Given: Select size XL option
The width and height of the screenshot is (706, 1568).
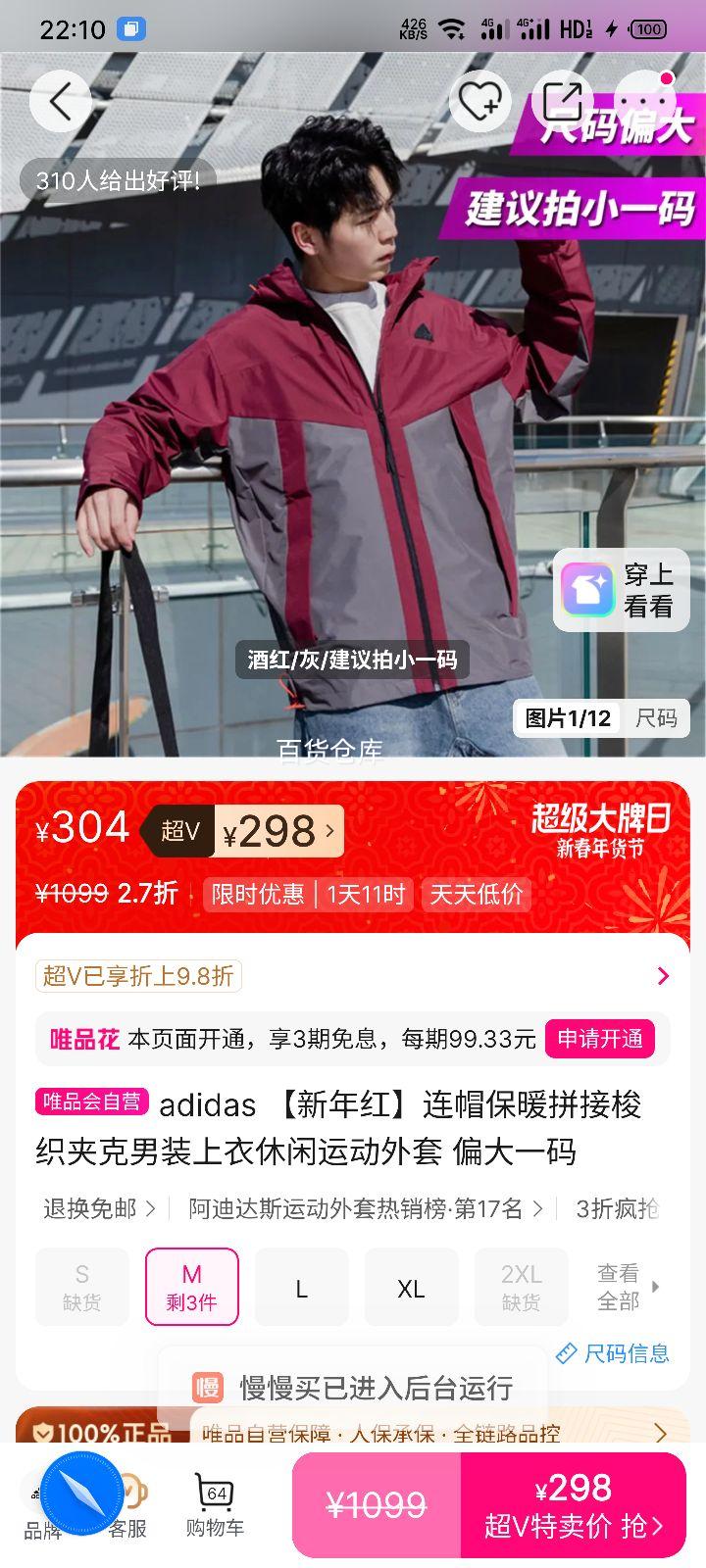Looking at the screenshot, I should tap(411, 1287).
